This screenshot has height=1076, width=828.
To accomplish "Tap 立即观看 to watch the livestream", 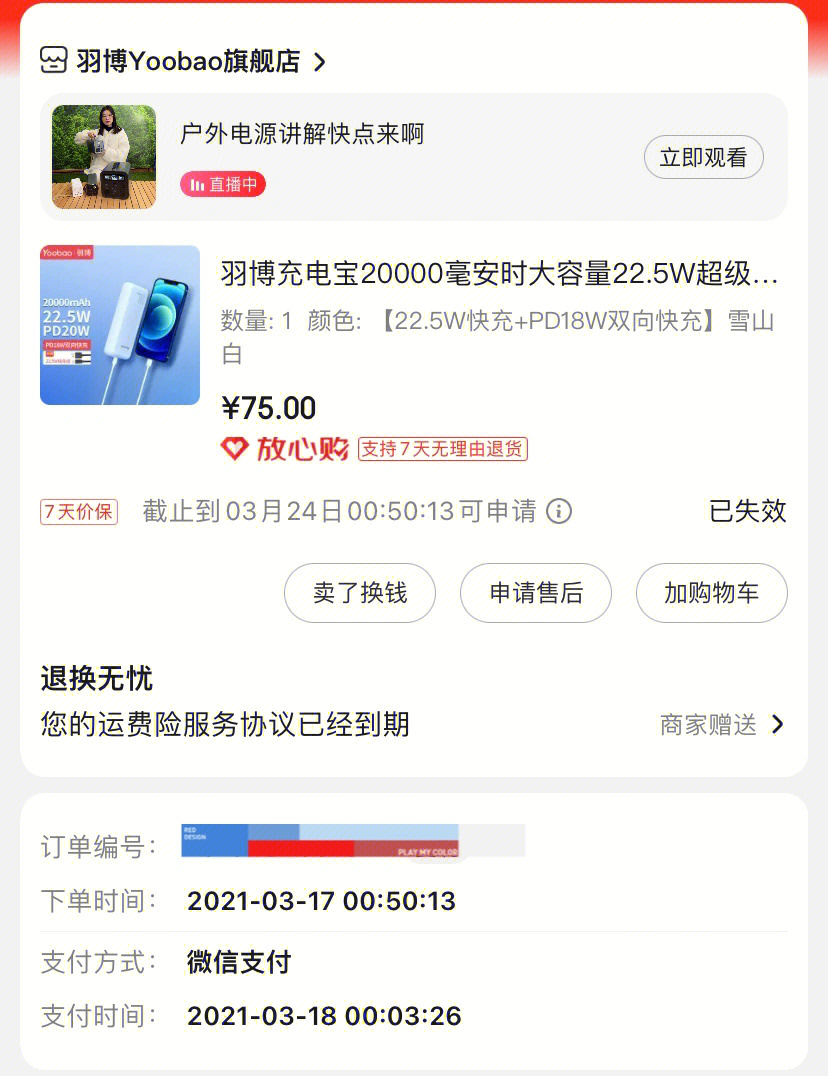I will [x=703, y=157].
